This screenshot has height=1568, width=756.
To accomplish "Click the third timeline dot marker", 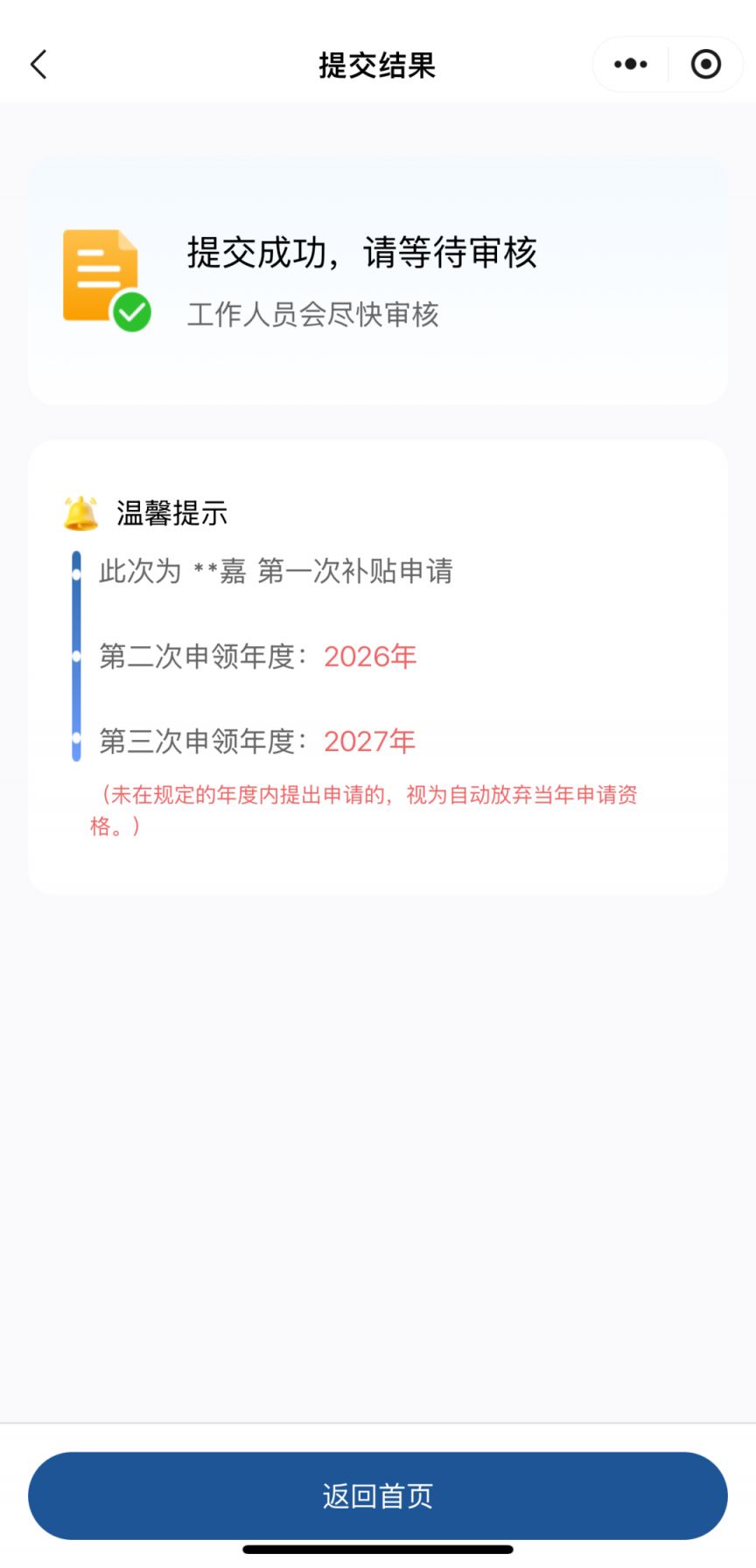I will (77, 737).
